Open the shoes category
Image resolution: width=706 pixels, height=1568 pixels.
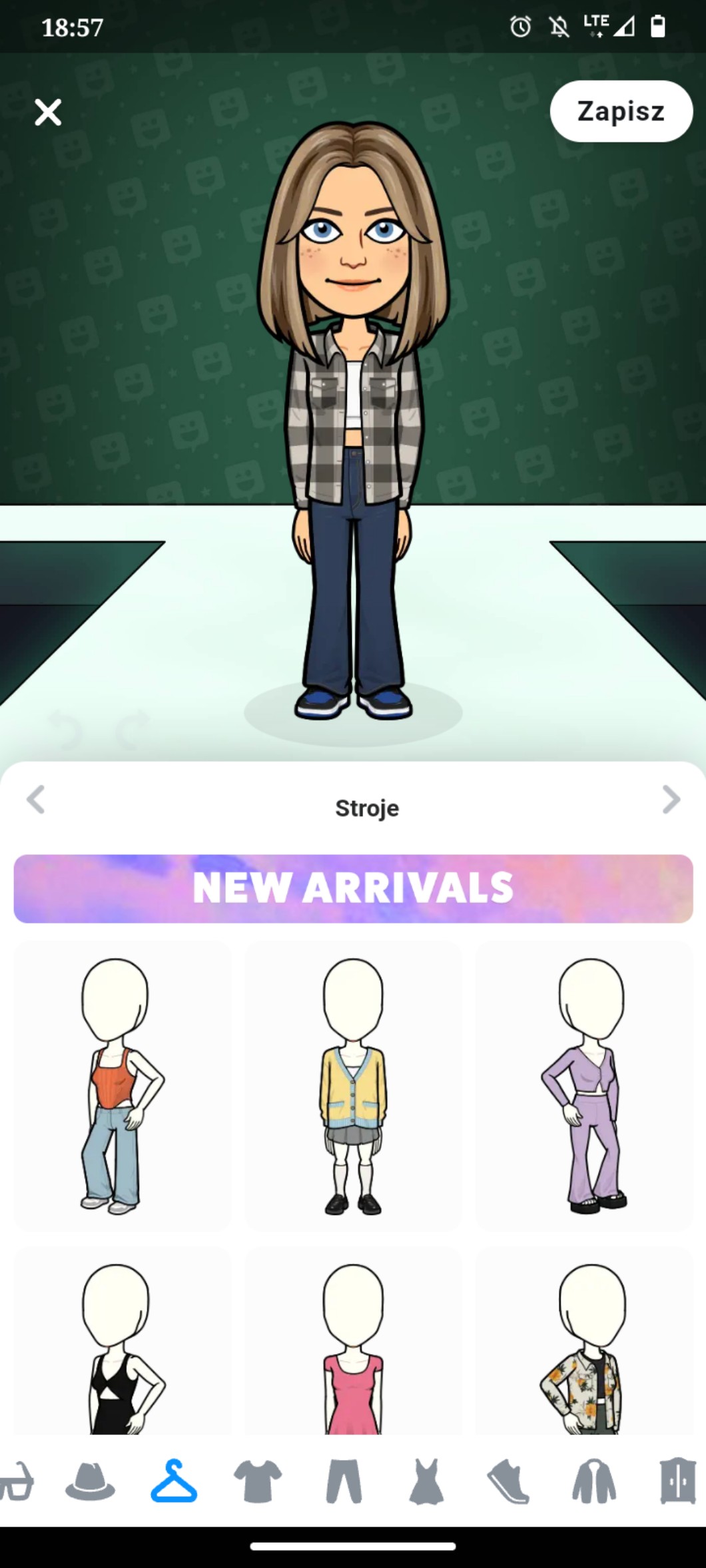tap(510, 1482)
